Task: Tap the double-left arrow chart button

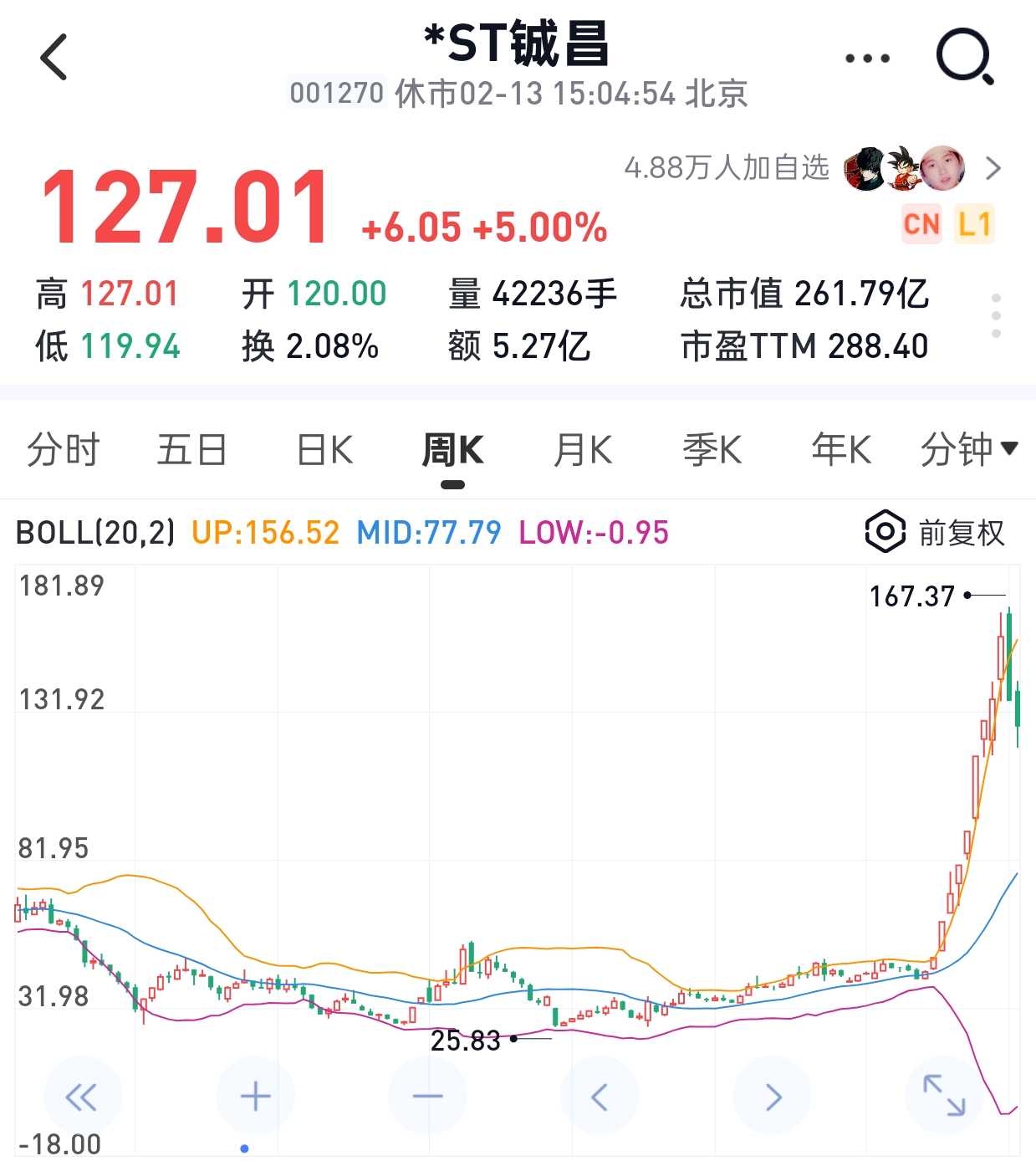Action: [x=82, y=1097]
